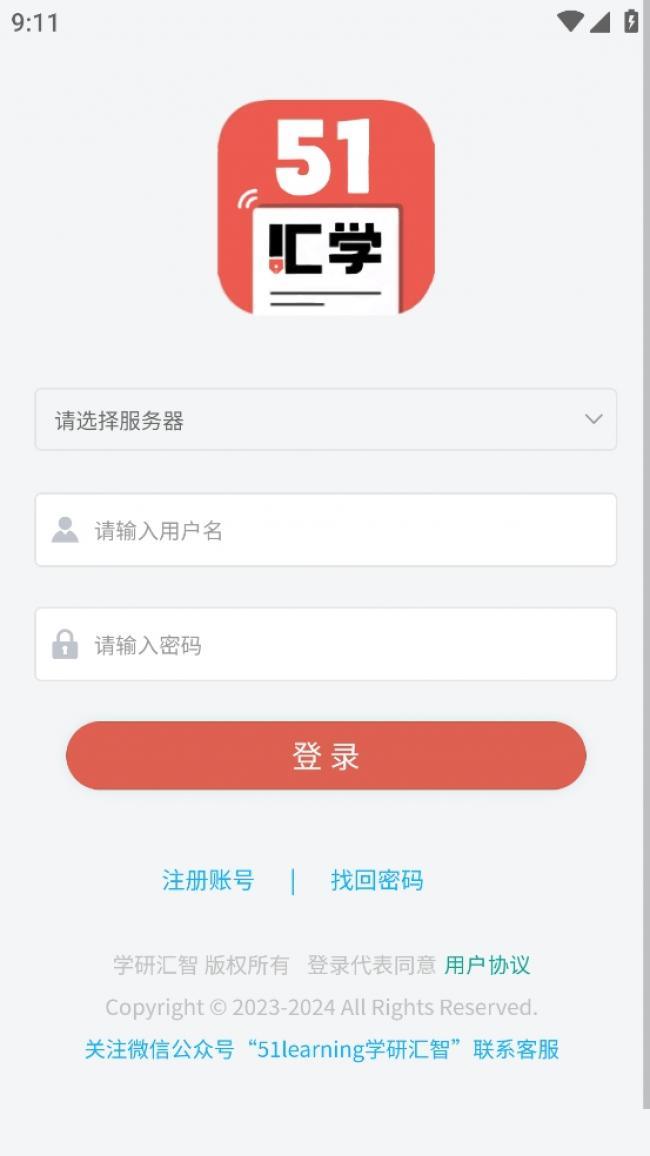
Task: Expand the 请选择服务器 server dropdown
Action: (325, 420)
